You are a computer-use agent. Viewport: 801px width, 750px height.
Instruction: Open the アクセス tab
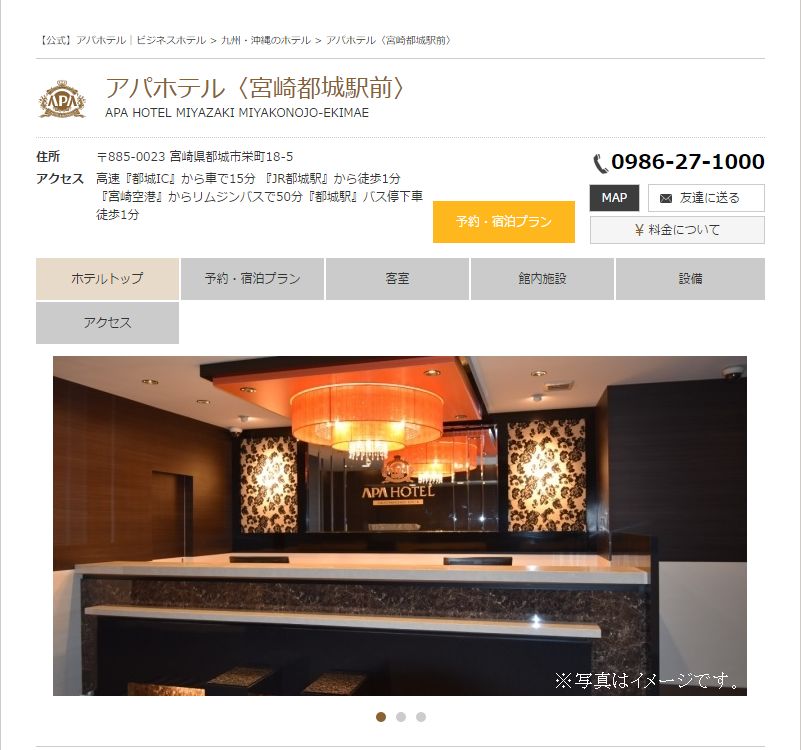click(107, 323)
